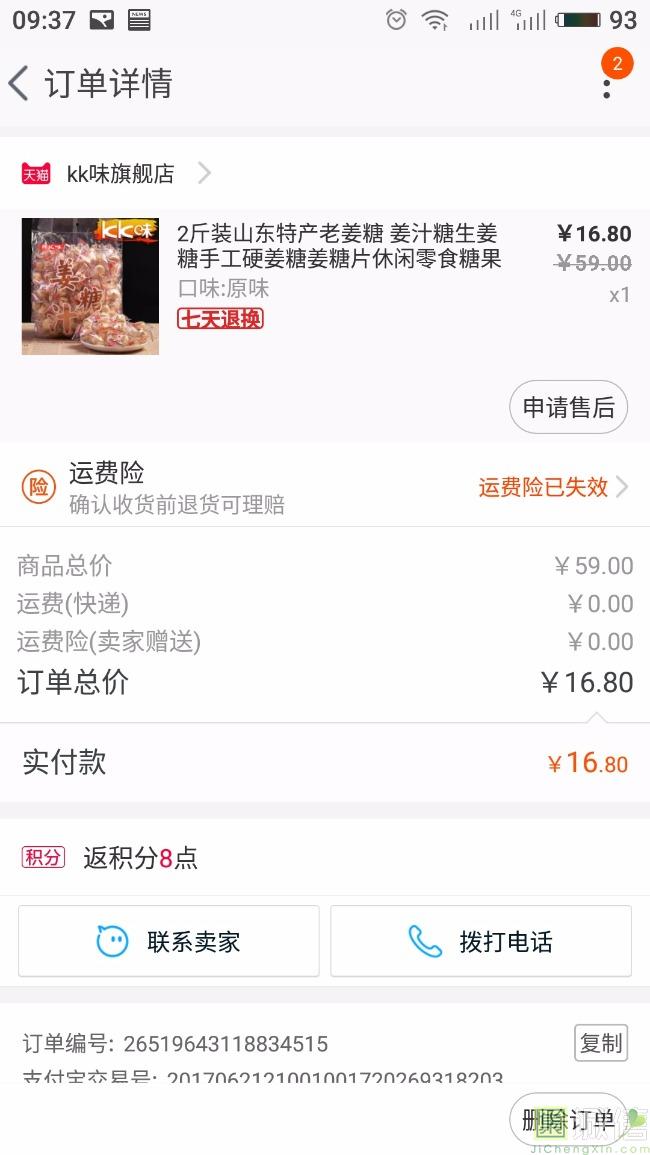This screenshot has height=1155, width=650.
Task: Open 运费险 details row
Action: click(325, 487)
